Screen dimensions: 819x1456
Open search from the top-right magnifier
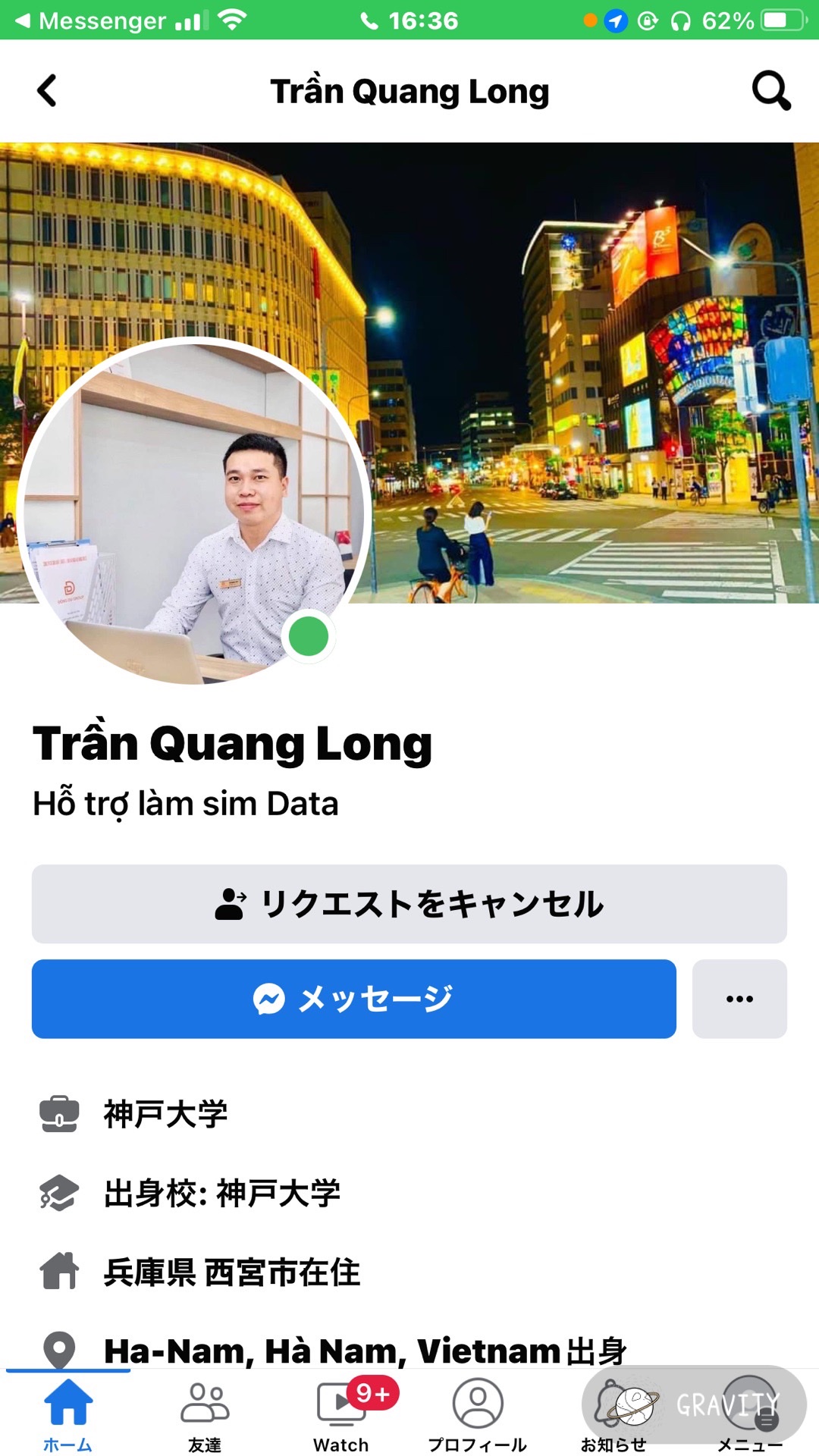[x=770, y=91]
